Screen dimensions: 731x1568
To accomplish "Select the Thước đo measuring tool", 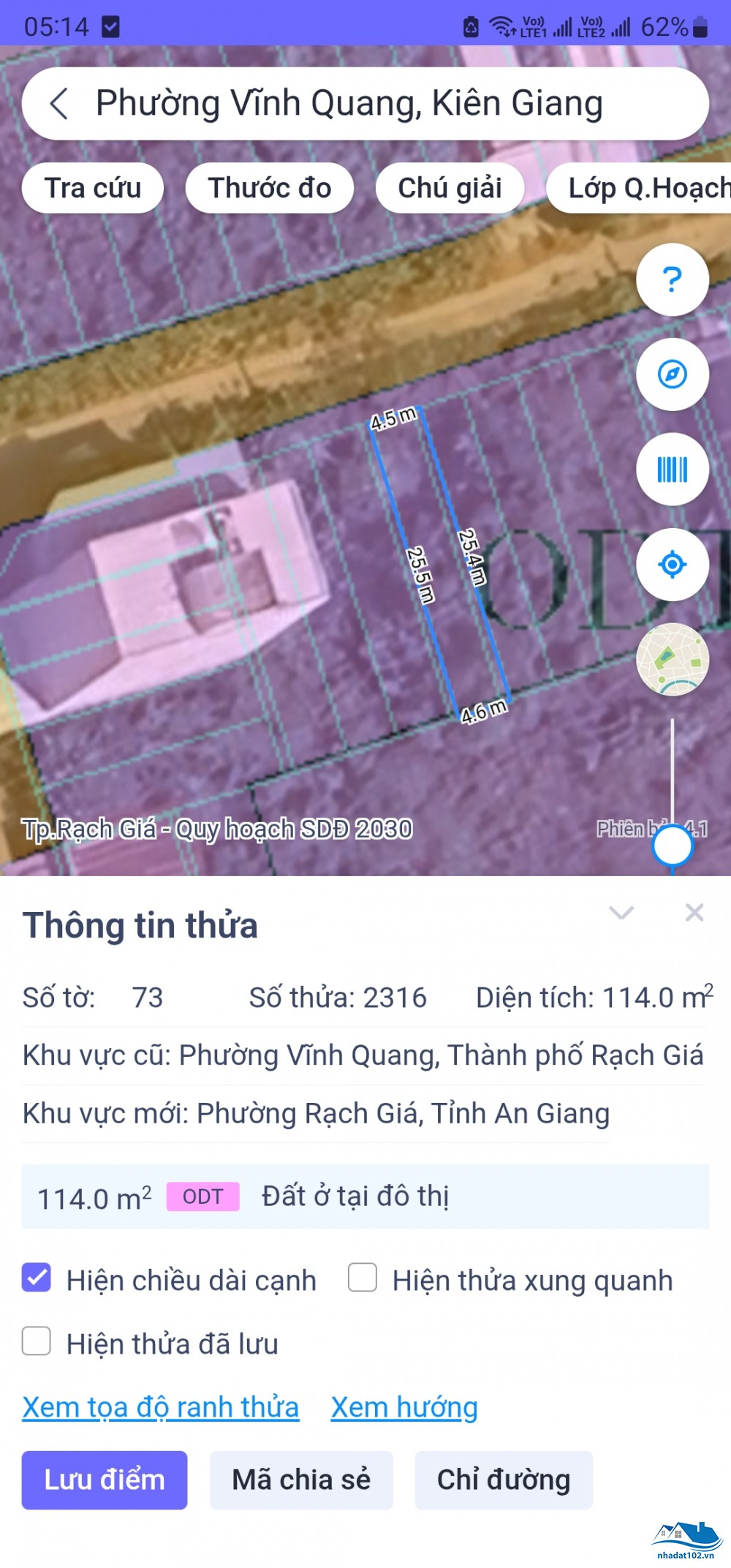I will coord(269,188).
